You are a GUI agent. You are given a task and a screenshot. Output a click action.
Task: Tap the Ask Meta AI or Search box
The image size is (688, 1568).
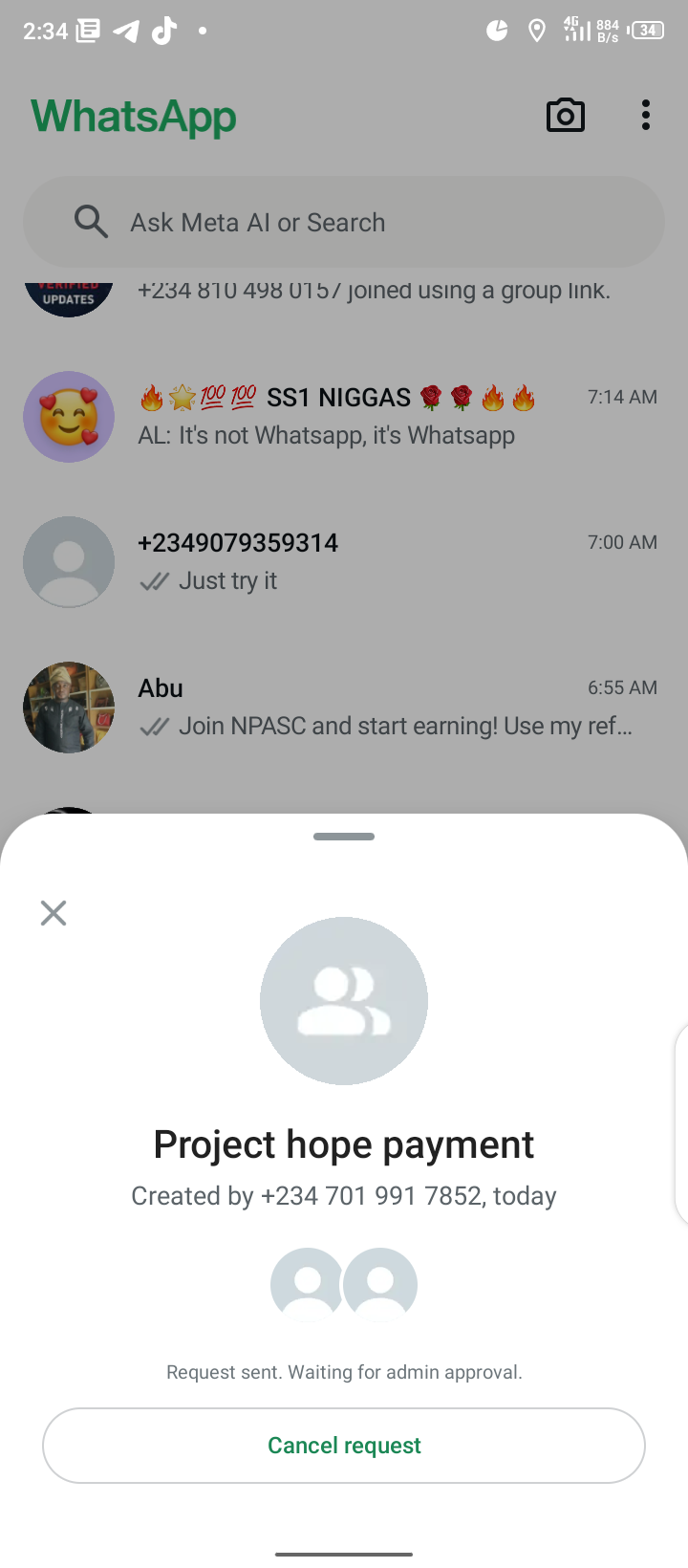tap(344, 222)
